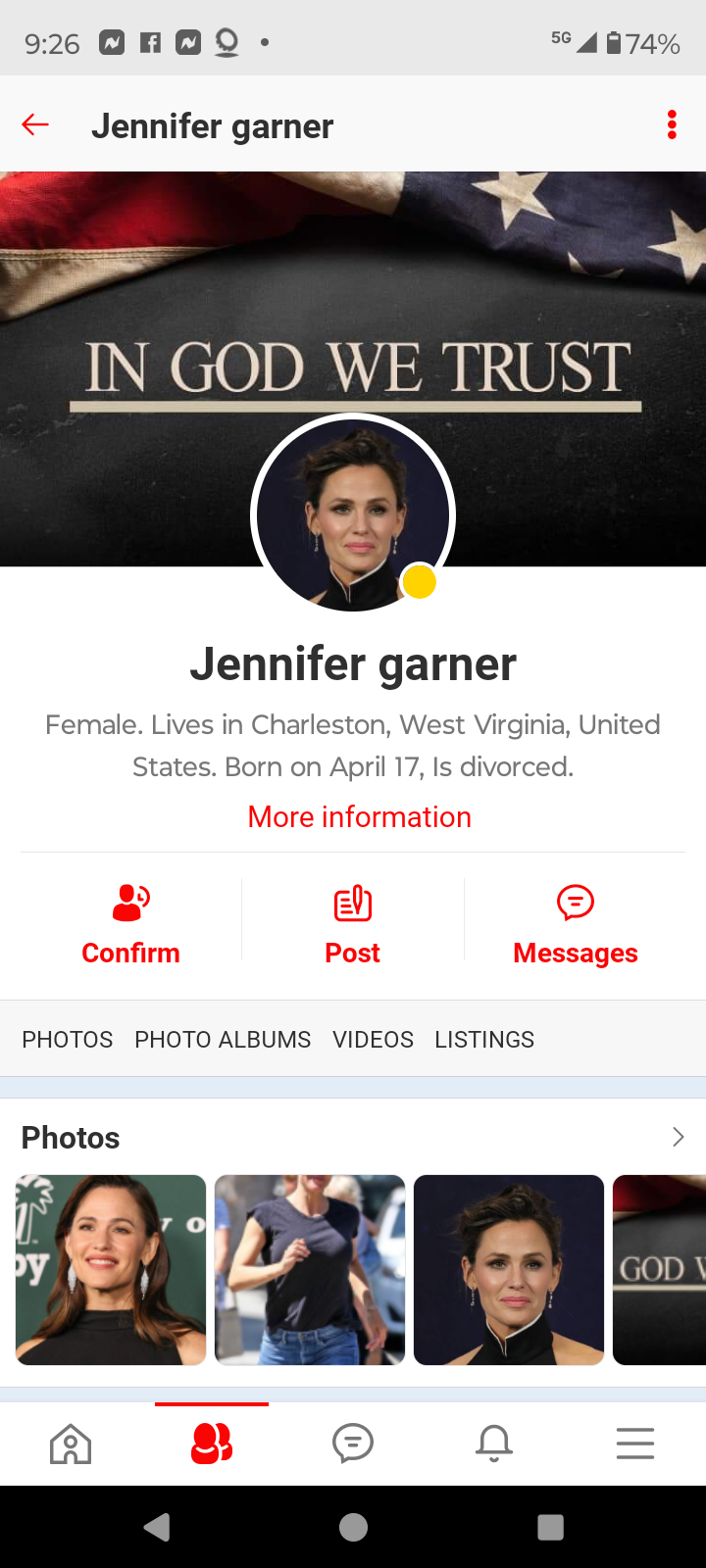
Task: Switch to the LISTINGS tab
Action: click(484, 1039)
